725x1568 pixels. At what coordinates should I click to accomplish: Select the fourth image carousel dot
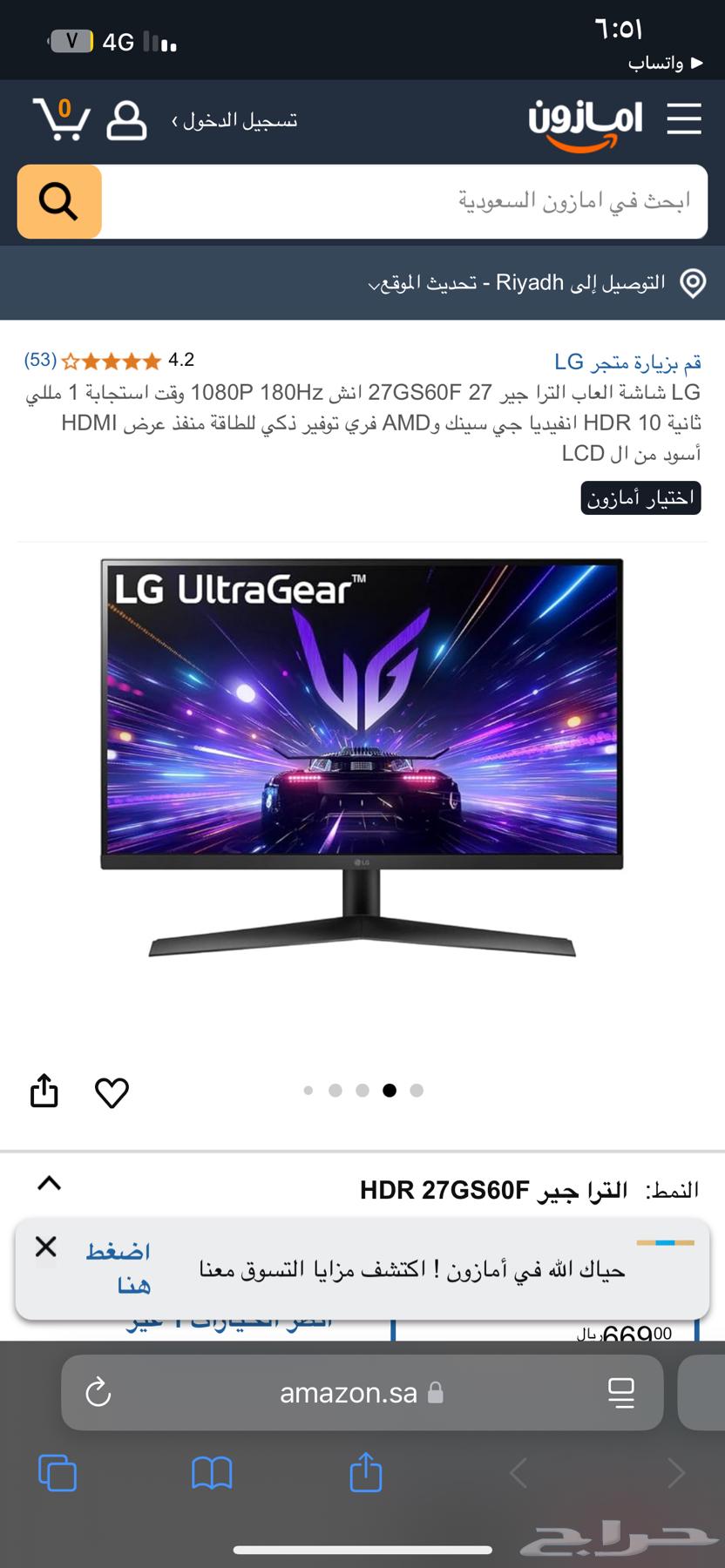coord(390,1090)
